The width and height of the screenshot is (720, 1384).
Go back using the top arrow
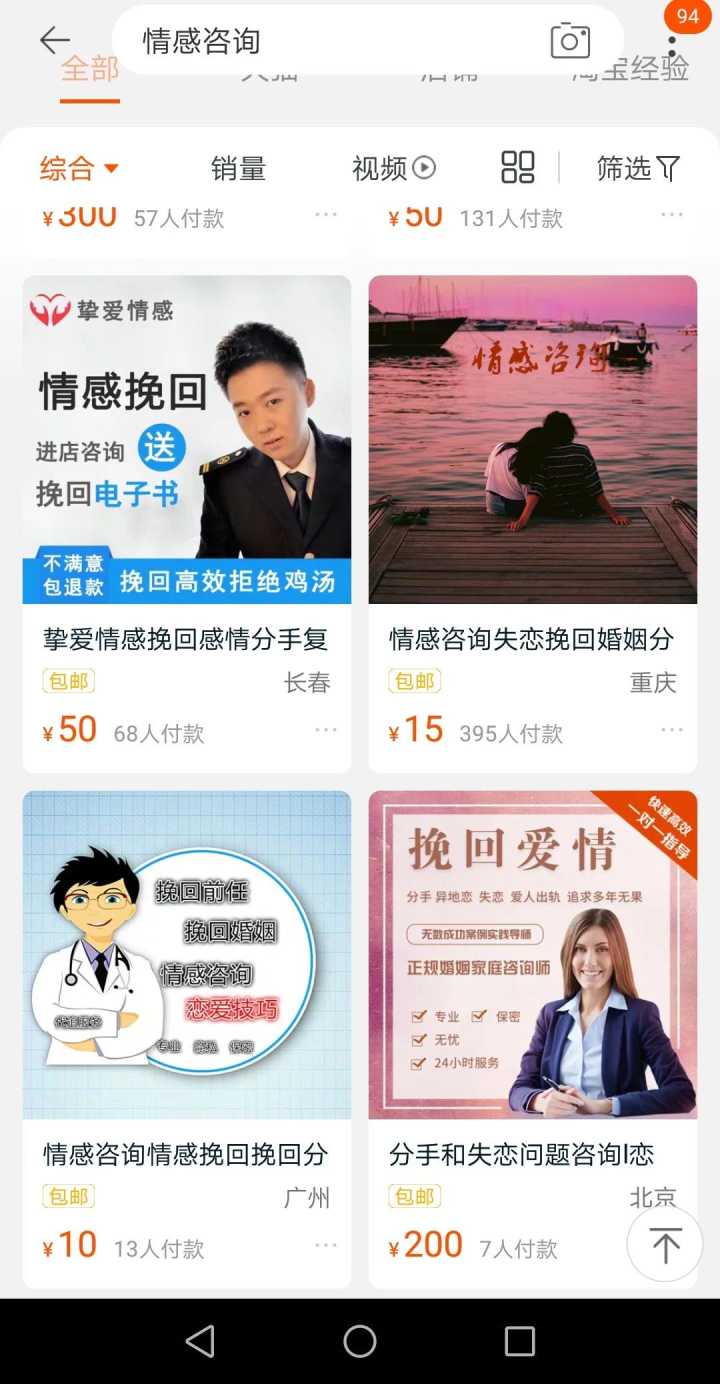54,40
